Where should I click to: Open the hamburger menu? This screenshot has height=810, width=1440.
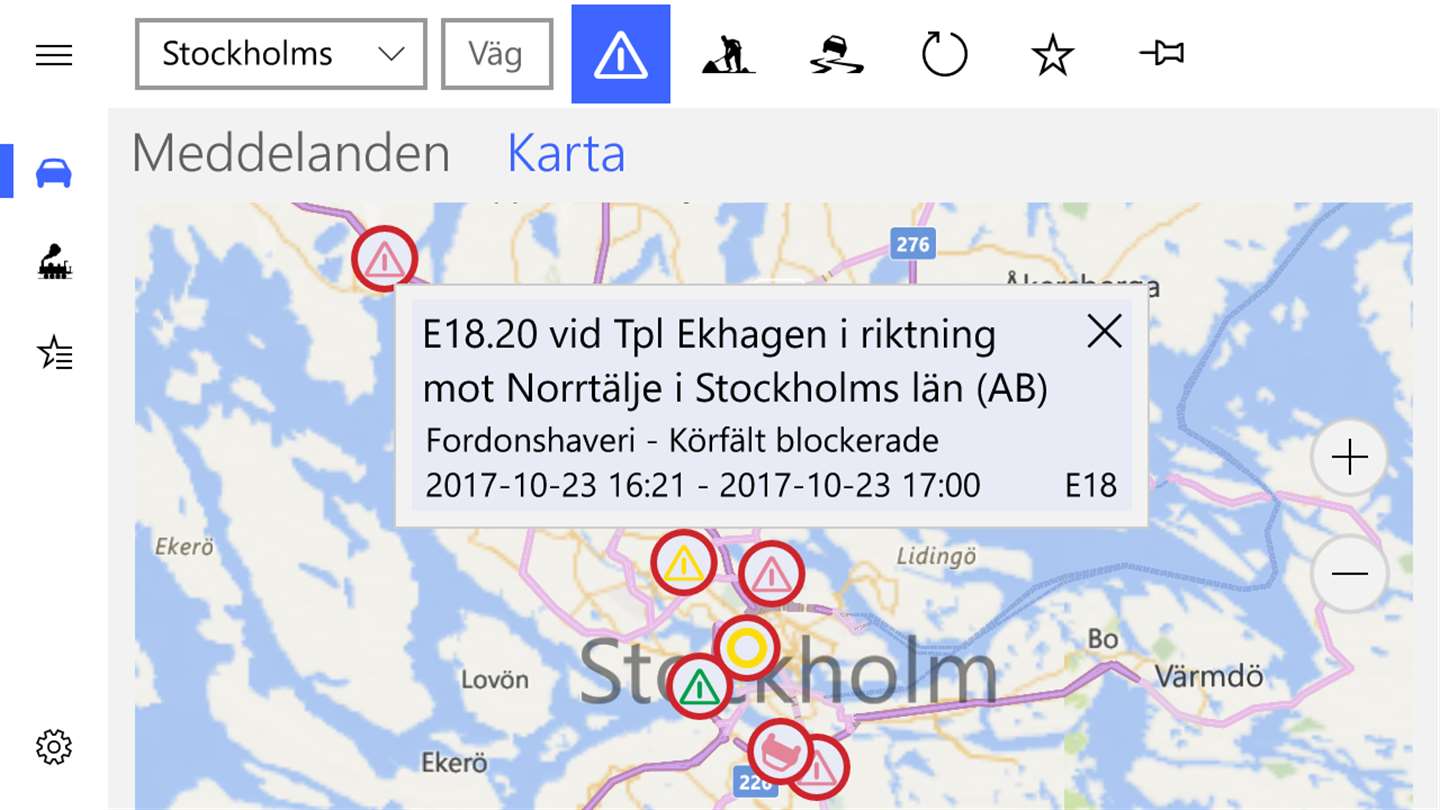(x=54, y=55)
